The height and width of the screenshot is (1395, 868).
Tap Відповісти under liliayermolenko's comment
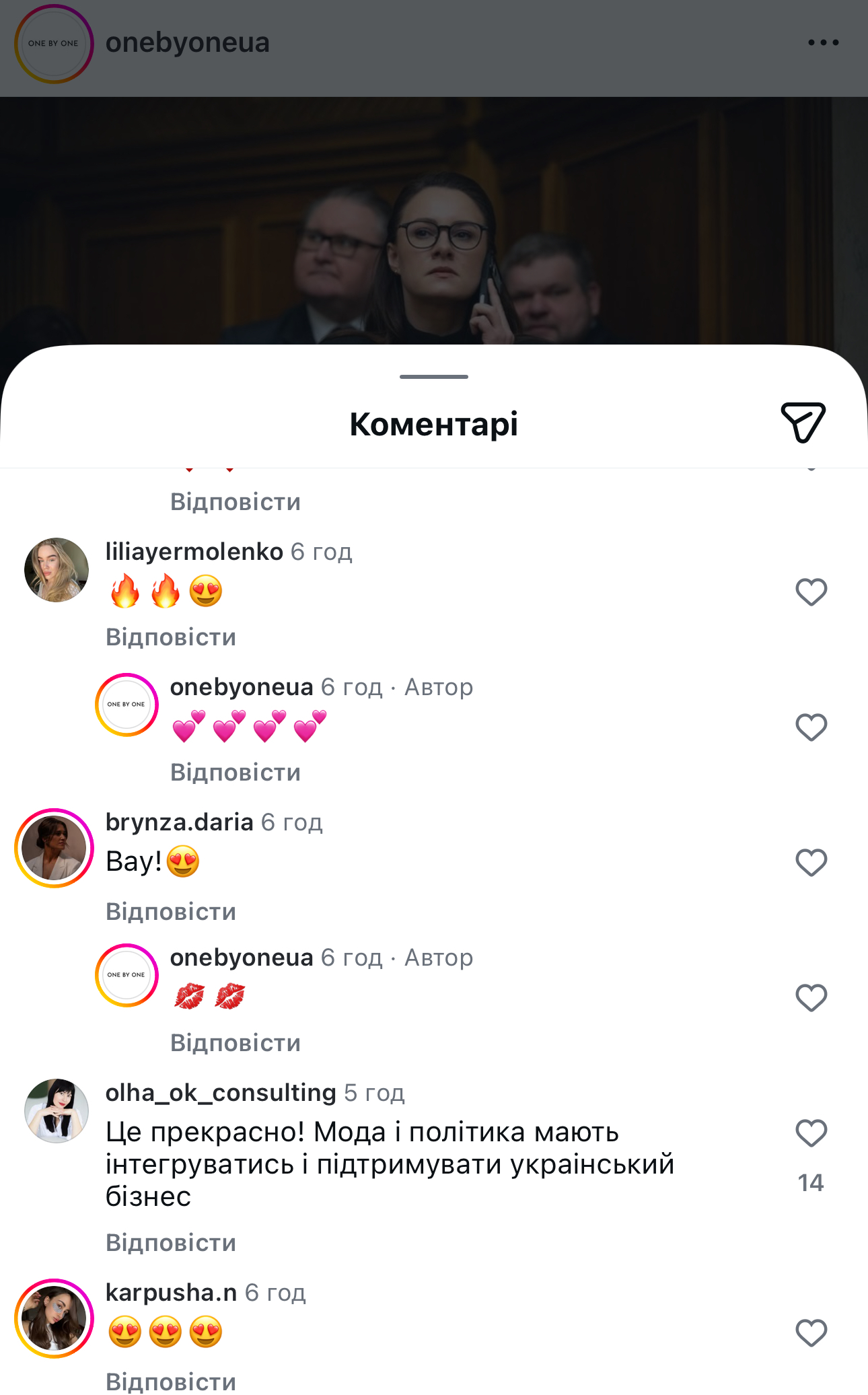click(170, 637)
